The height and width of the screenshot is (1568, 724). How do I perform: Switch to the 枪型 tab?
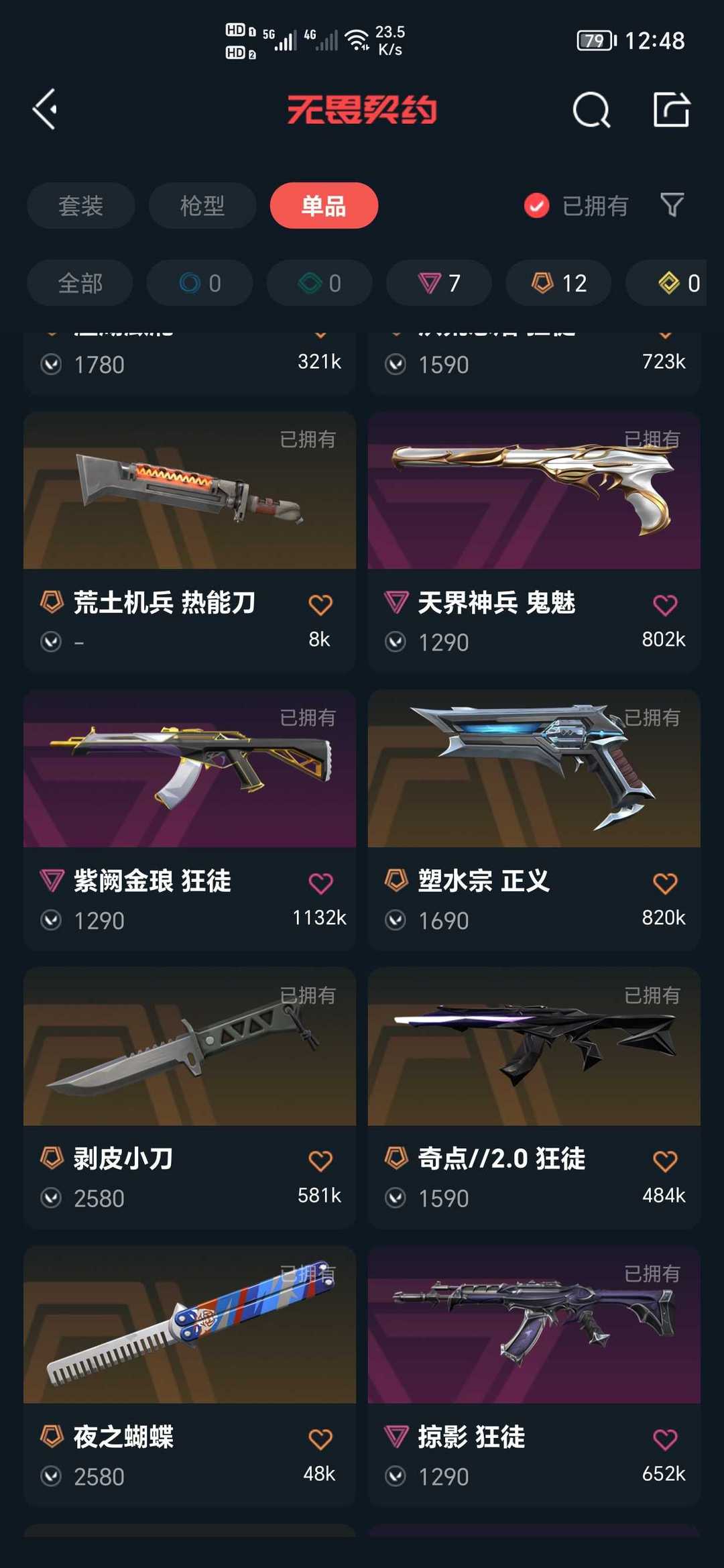point(202,205)
